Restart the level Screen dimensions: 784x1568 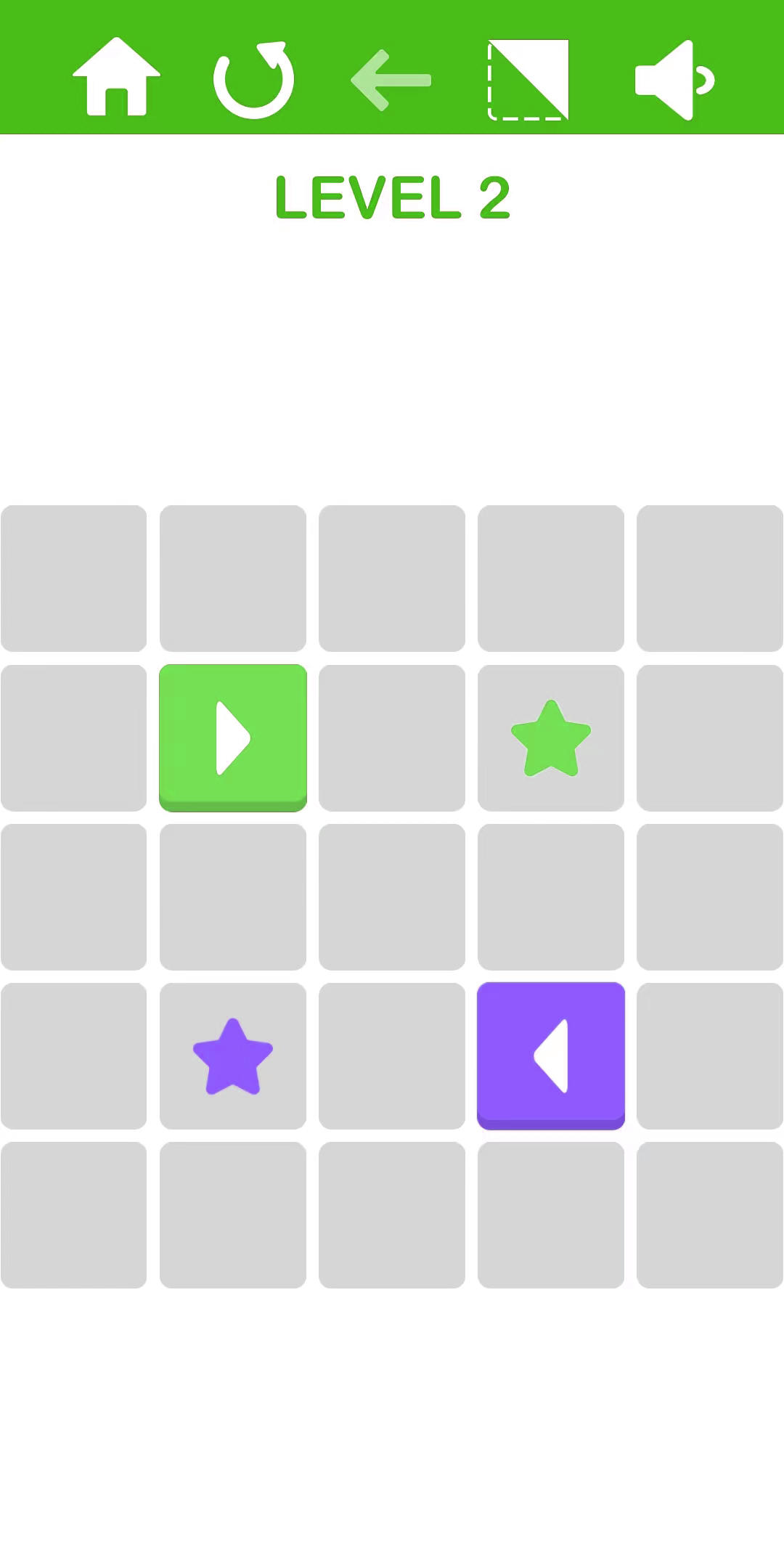click(254, 80)
